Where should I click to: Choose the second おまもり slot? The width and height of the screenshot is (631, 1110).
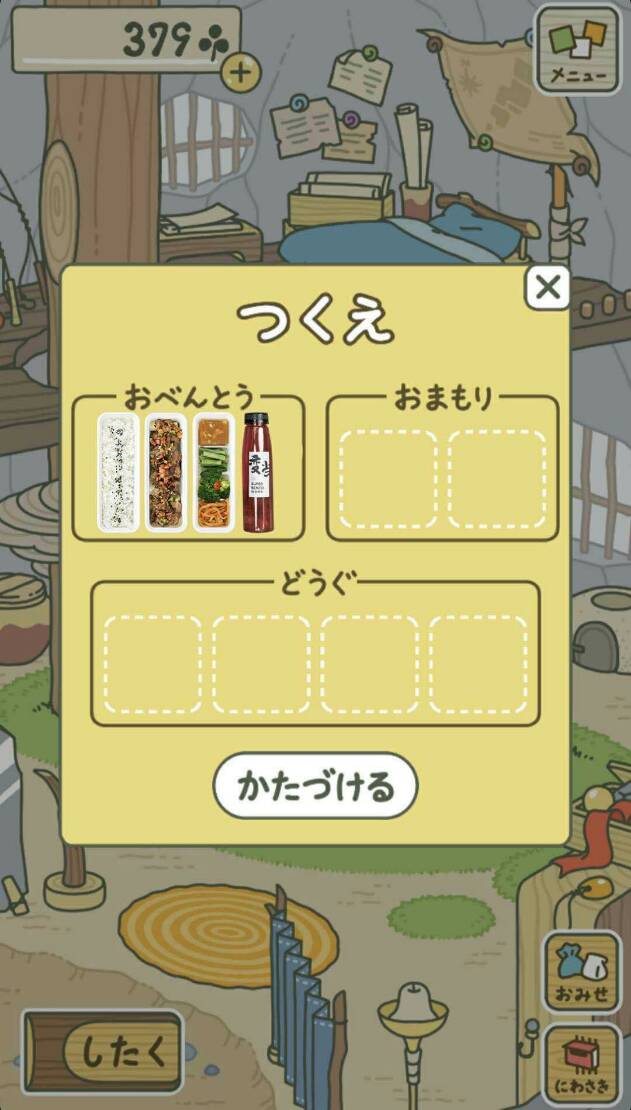coord(497,479)
